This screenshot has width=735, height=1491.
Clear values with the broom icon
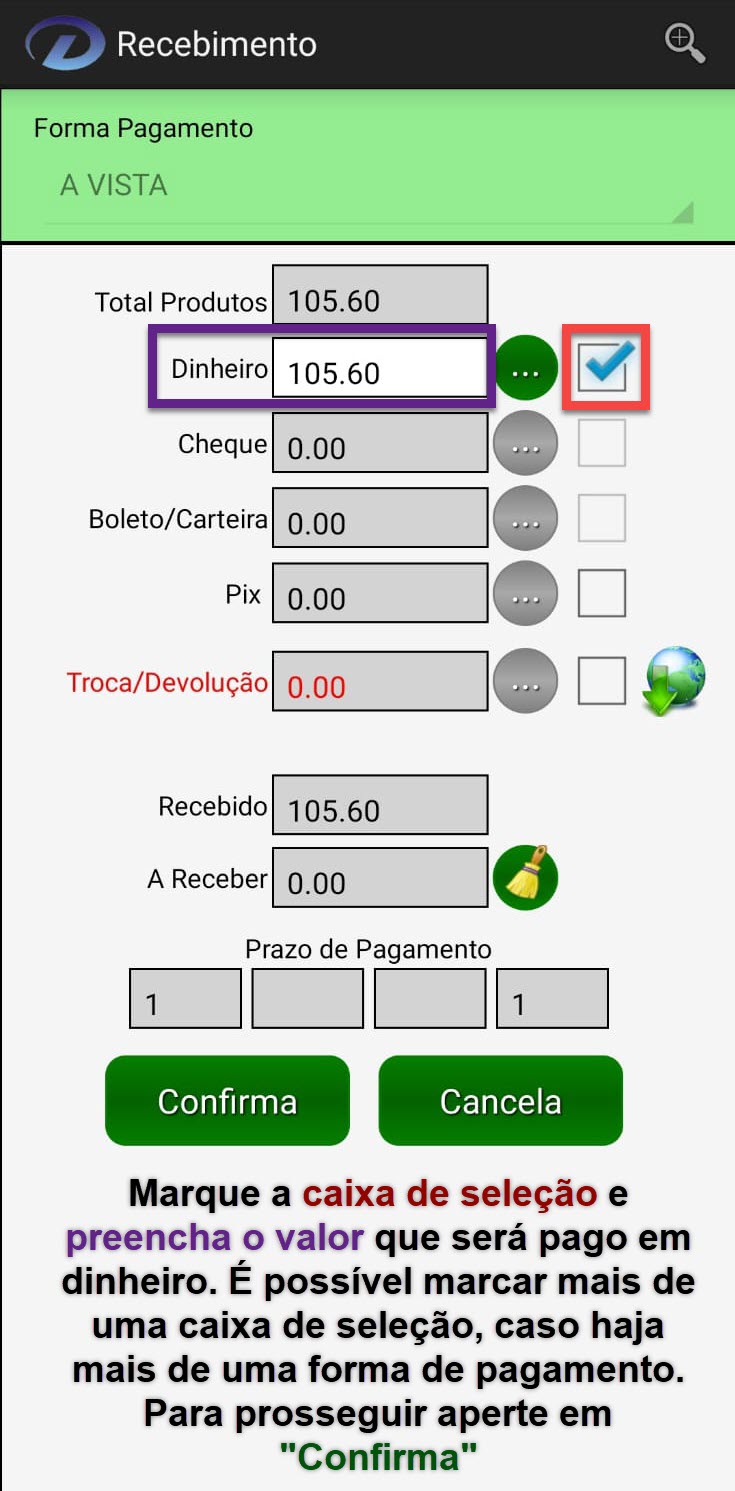click(525, 877)
